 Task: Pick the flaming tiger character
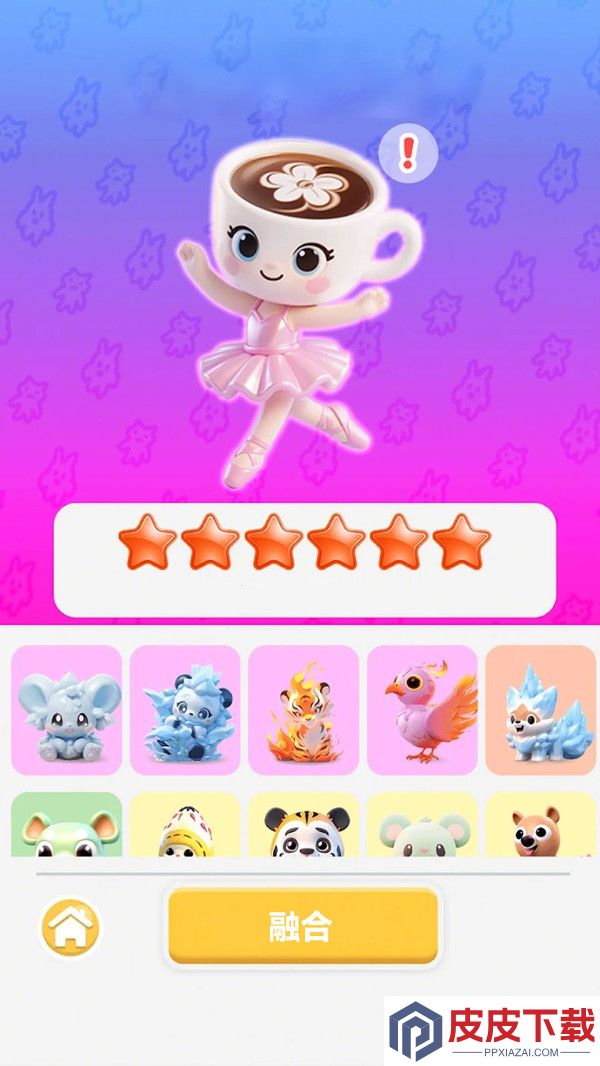coord(303,710)
